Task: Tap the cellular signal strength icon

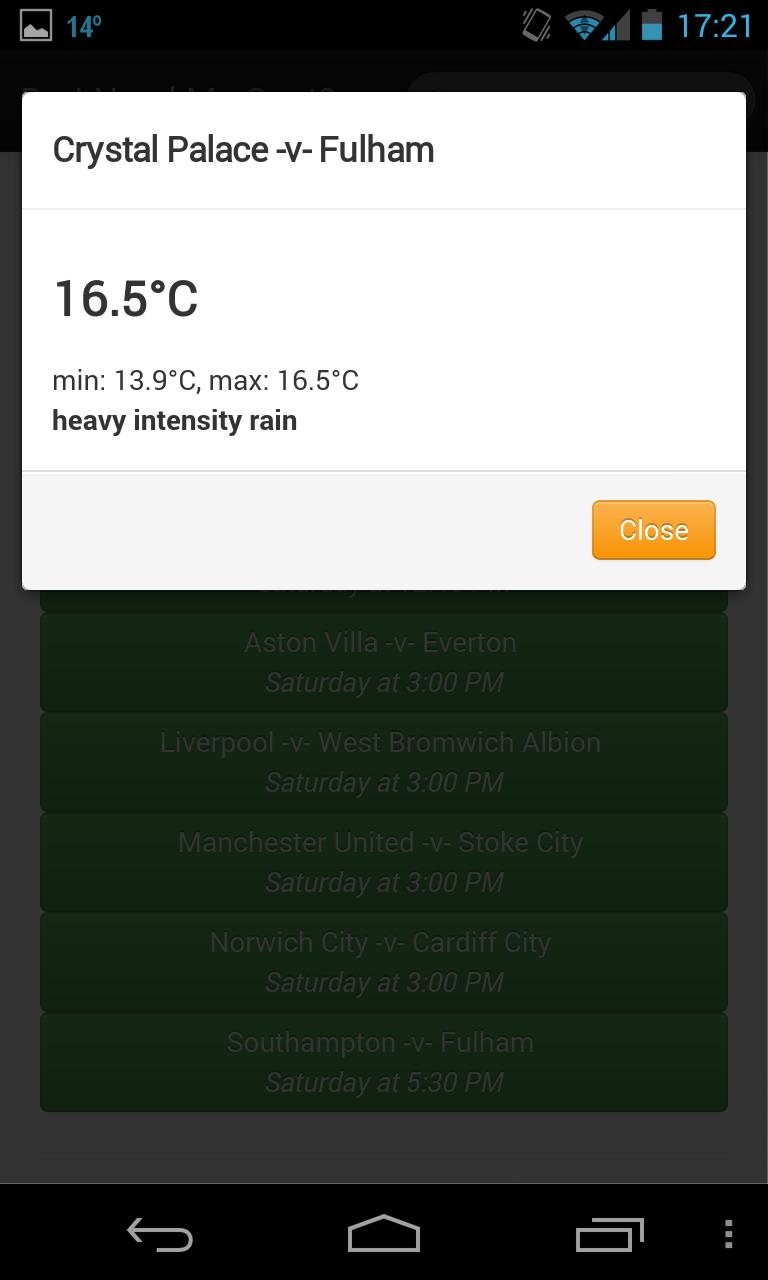Action: (x=614, y=26)
